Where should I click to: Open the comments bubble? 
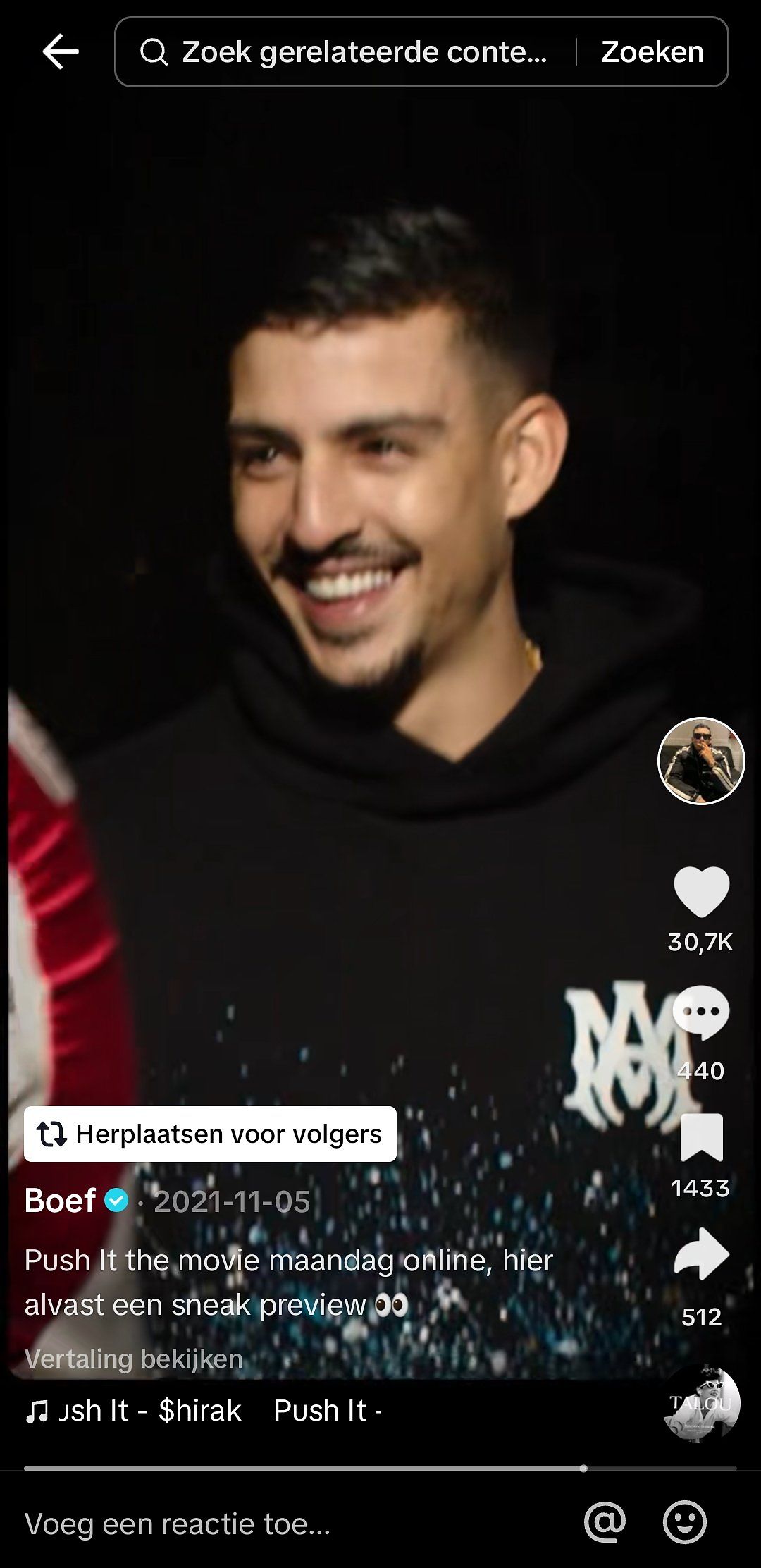pos(701,1012)
